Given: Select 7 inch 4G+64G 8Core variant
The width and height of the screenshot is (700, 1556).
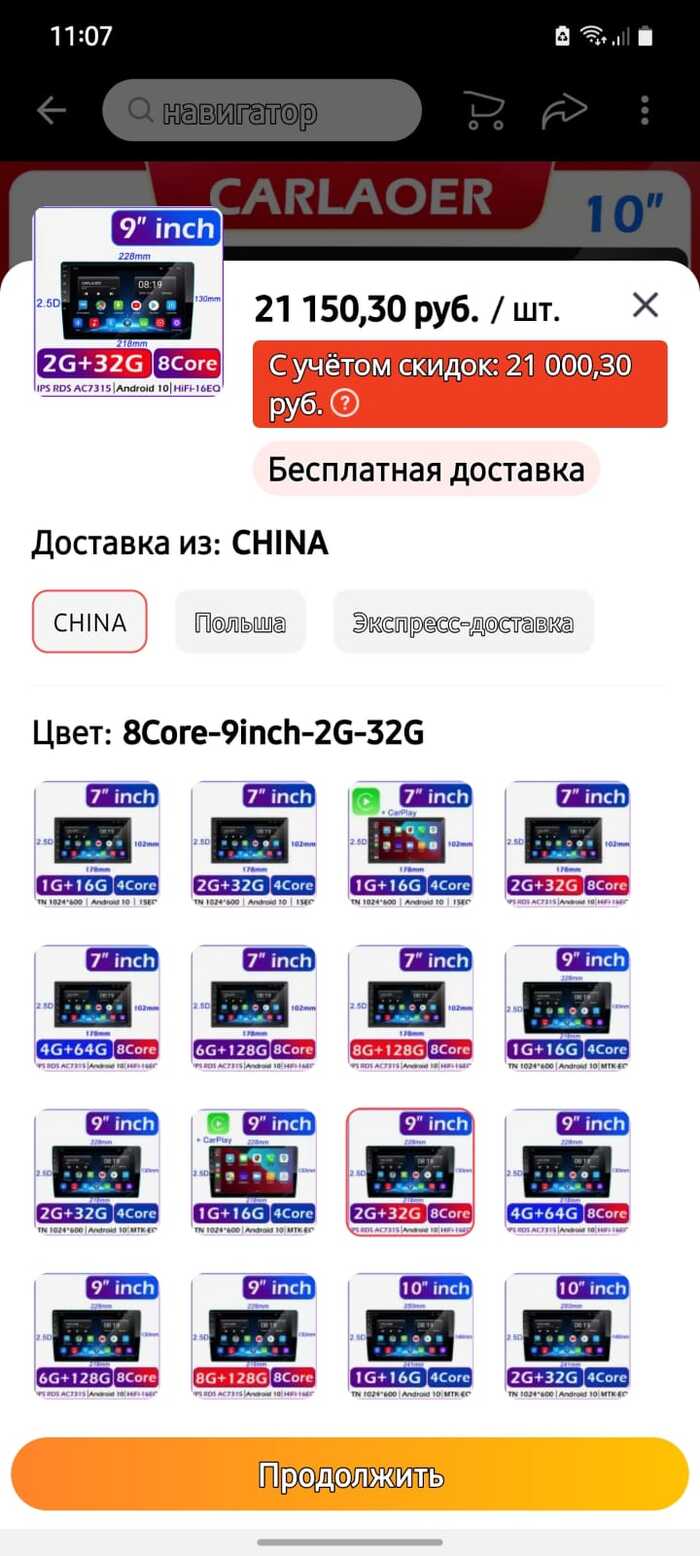Looking at the screenshot, I should click(97, 1009).
